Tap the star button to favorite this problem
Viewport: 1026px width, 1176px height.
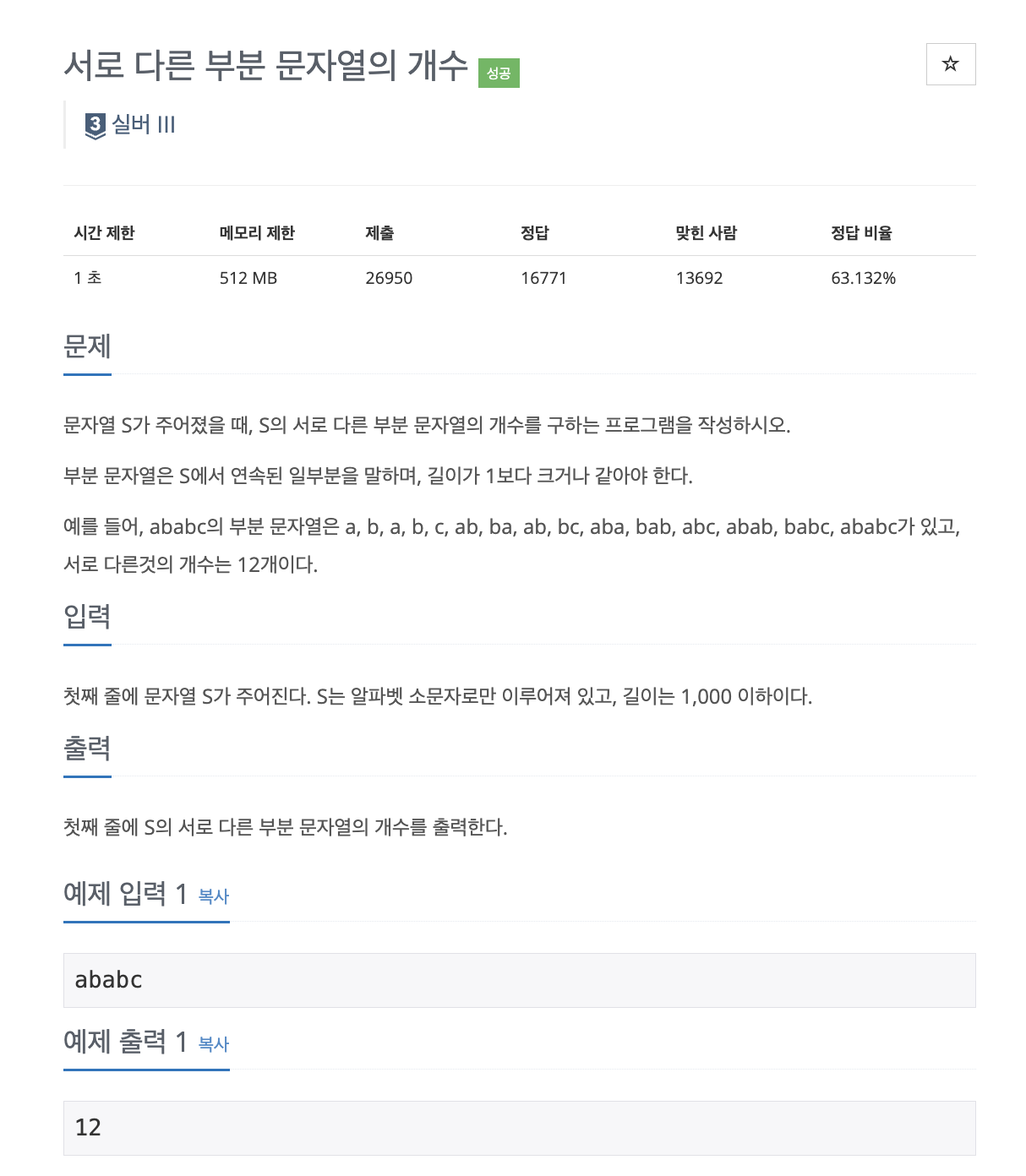950,64
